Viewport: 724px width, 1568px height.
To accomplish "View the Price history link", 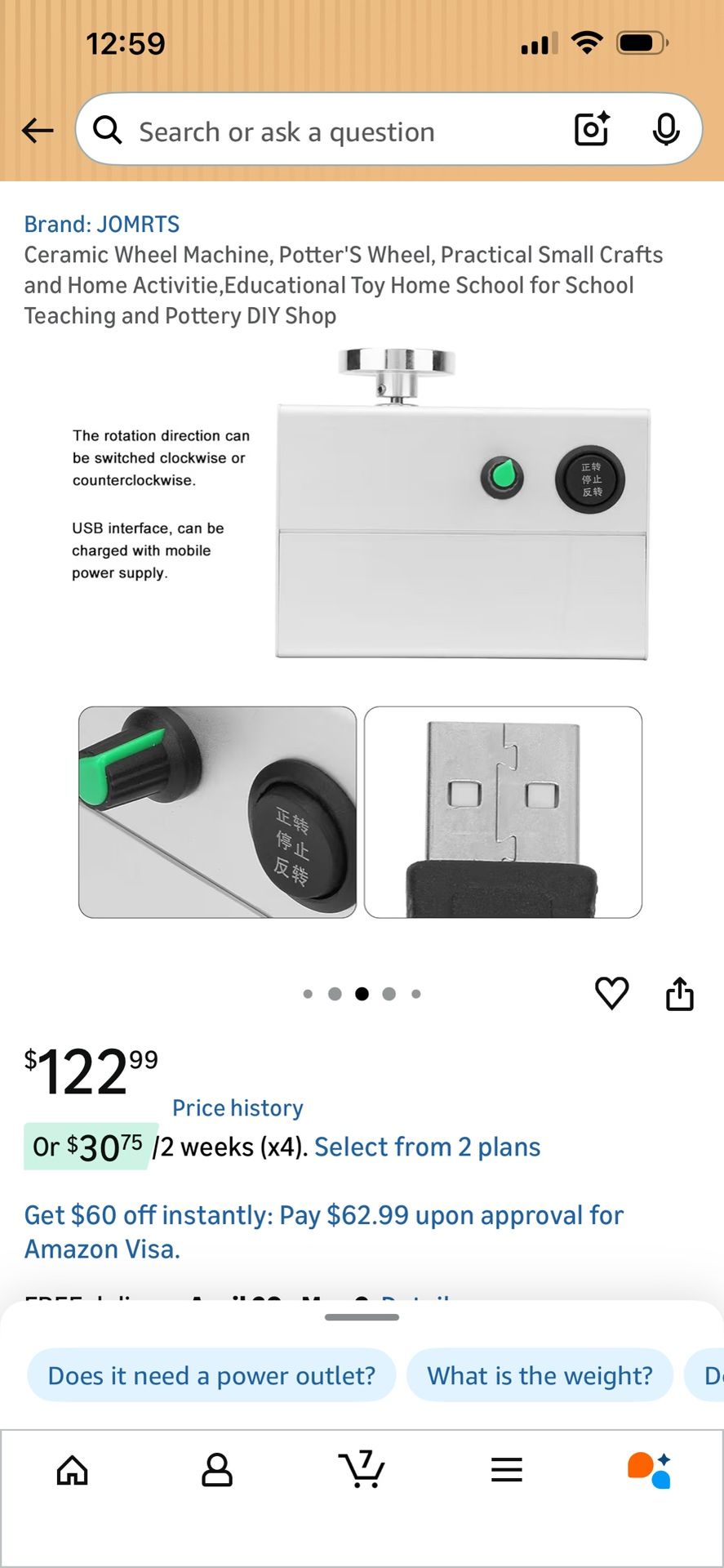I will [238, 1107].
